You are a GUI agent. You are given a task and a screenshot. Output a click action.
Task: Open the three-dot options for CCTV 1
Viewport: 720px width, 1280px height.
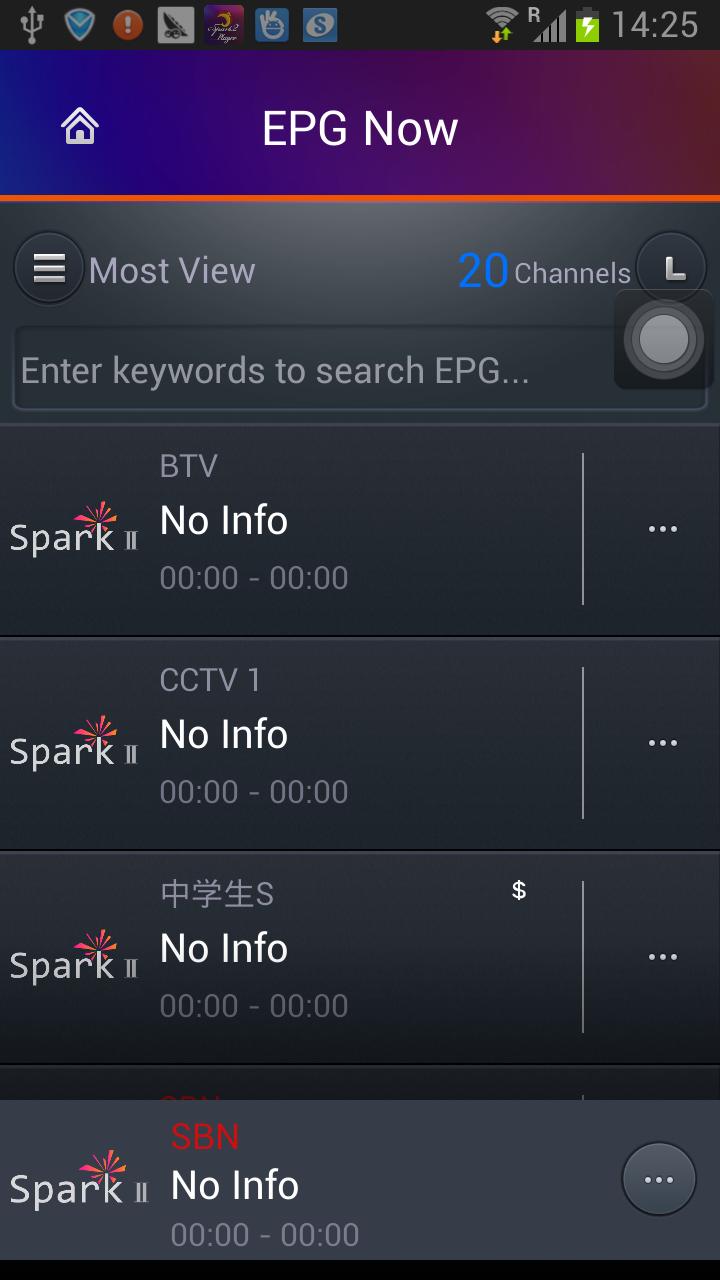662,741
